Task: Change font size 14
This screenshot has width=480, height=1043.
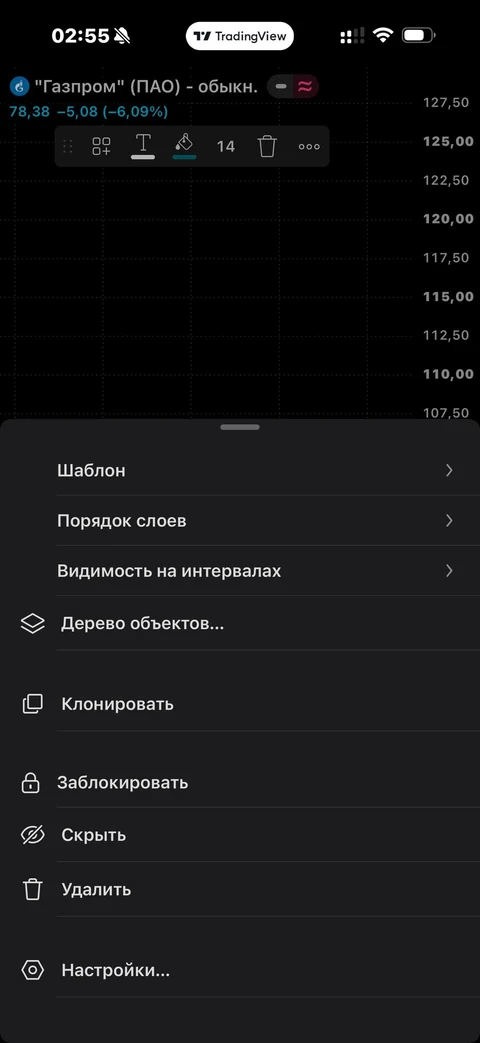Action: (x=225, y=146)
